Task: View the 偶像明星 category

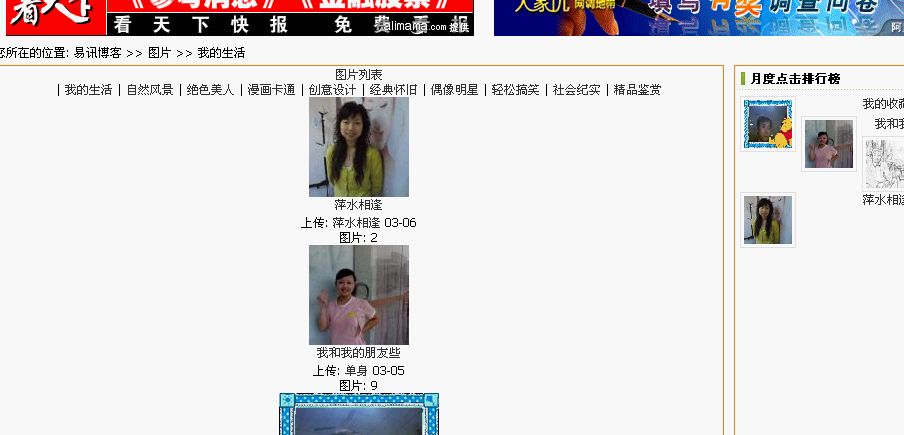Action: point(454,90)
